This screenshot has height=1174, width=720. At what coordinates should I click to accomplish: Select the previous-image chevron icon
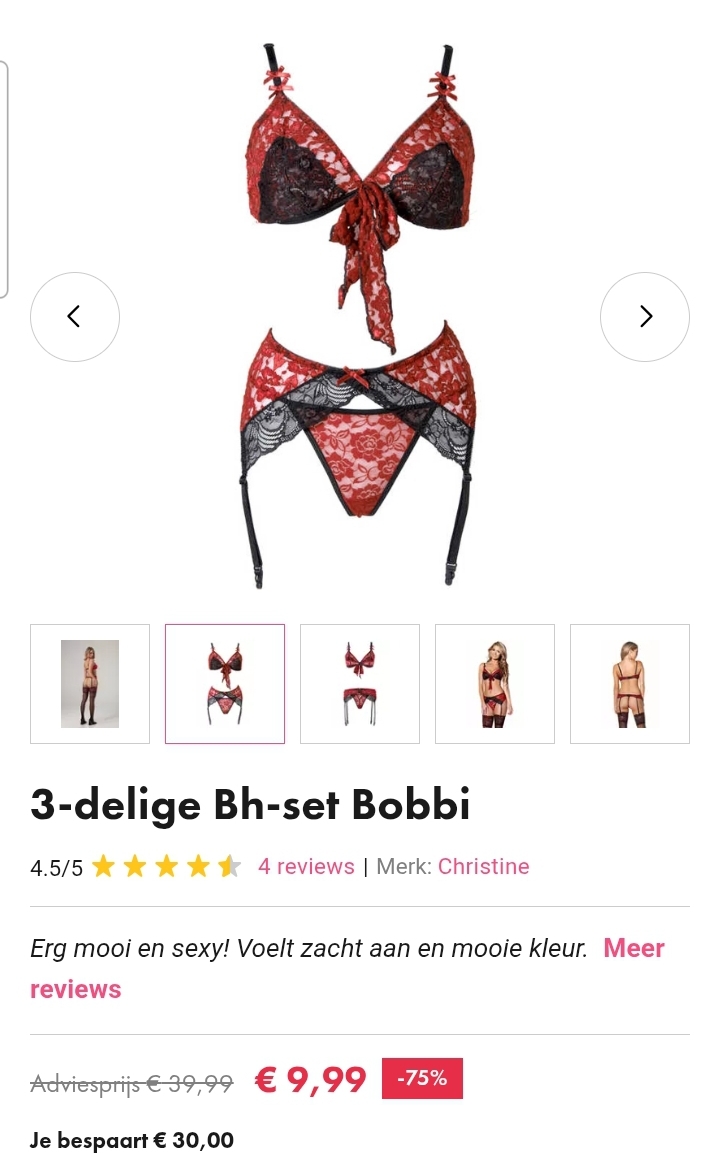pos(74,316)
